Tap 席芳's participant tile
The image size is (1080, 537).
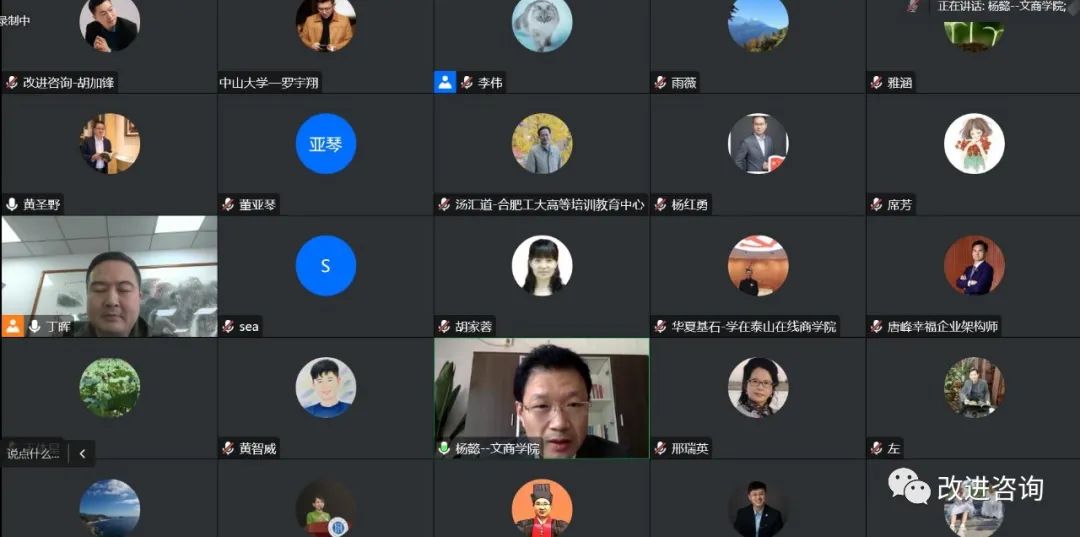[x=973, y=155]
